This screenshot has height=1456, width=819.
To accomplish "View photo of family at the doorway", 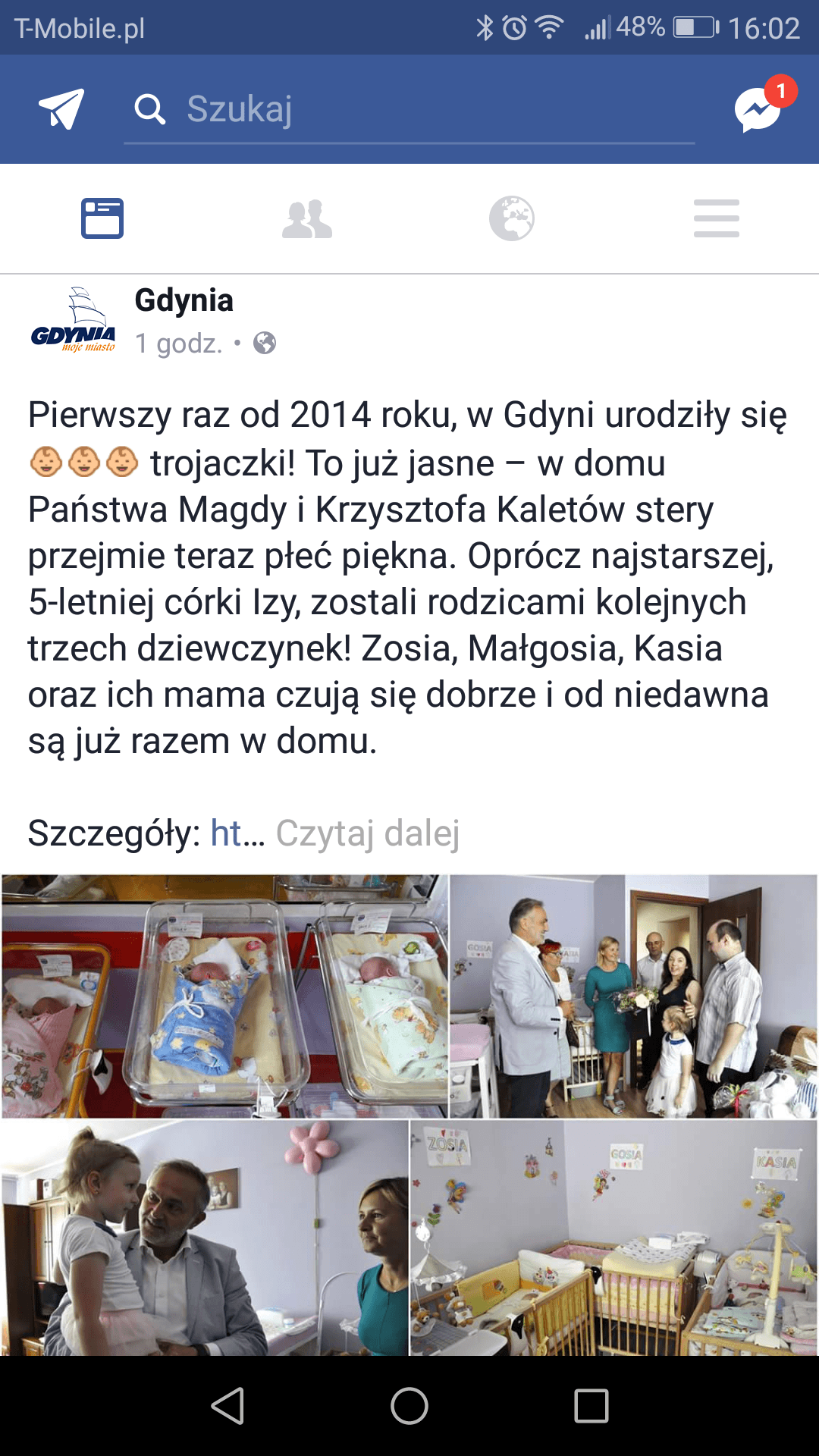I will [x=633, y=996].
